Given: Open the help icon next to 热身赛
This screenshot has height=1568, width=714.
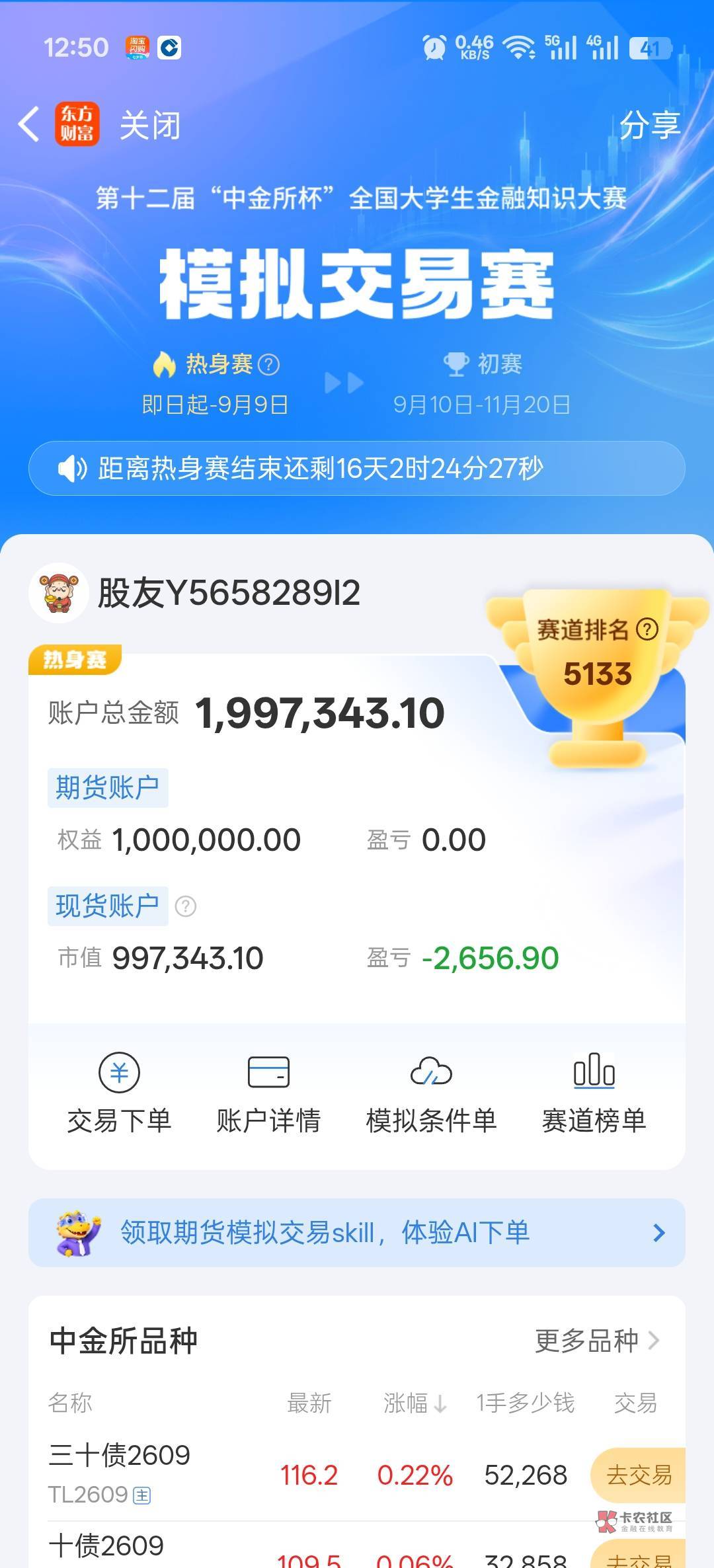Looking at the screenshot, I should click(x=268, y=364).
